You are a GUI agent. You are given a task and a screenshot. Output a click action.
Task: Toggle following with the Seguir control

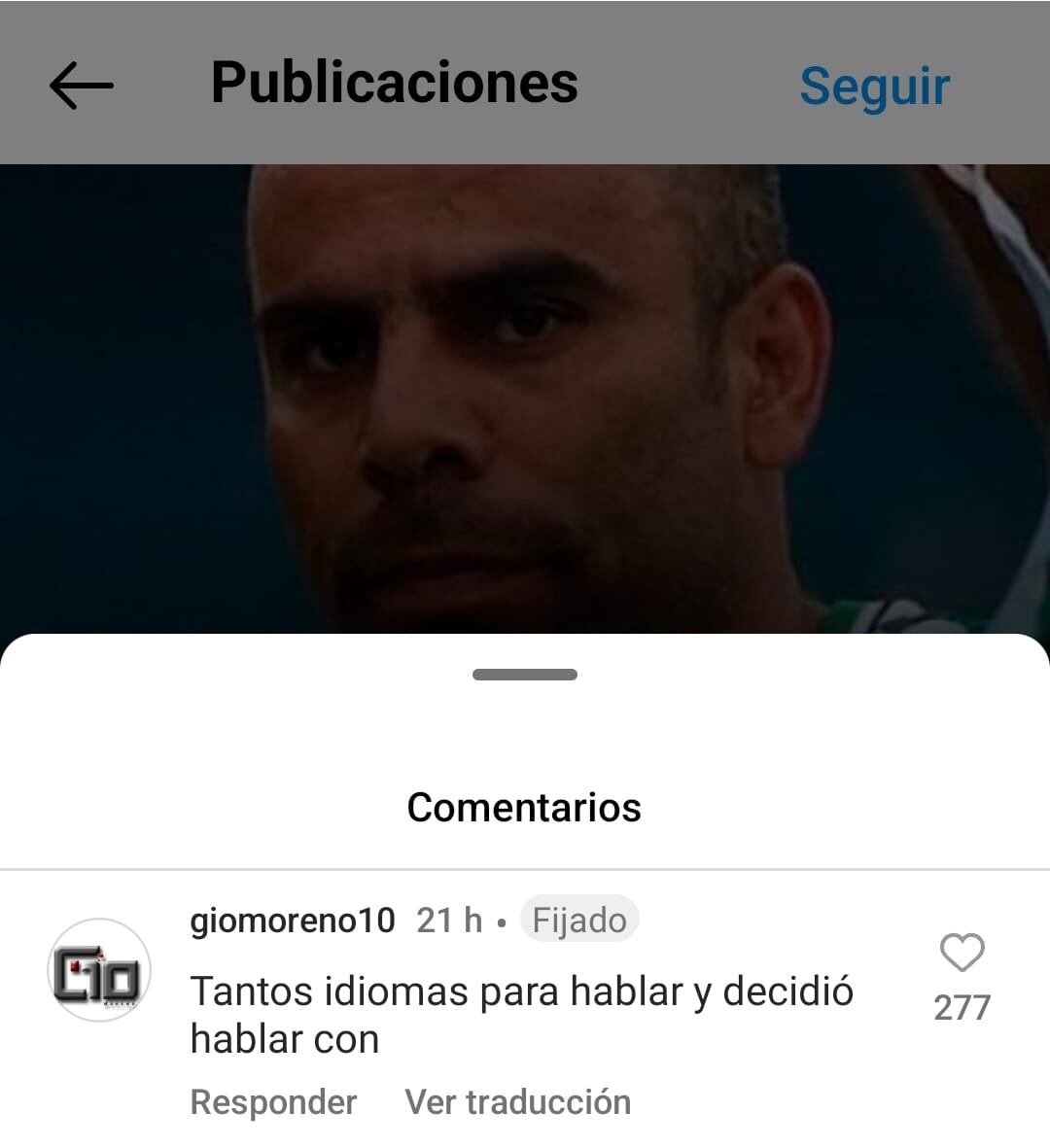click(x=873, y=86)
